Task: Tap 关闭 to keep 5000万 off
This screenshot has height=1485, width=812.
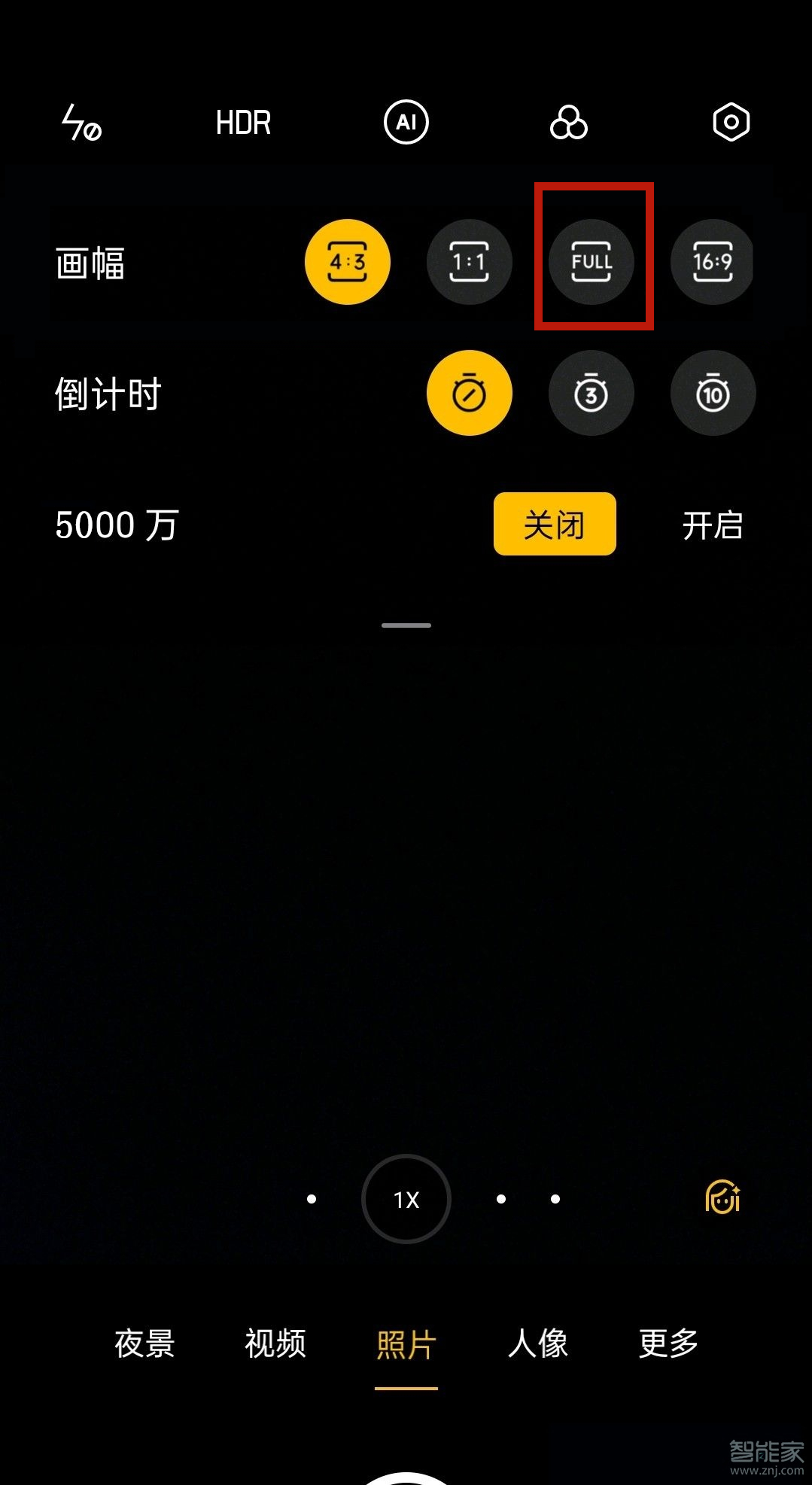Action: click(x=554, y=525)
